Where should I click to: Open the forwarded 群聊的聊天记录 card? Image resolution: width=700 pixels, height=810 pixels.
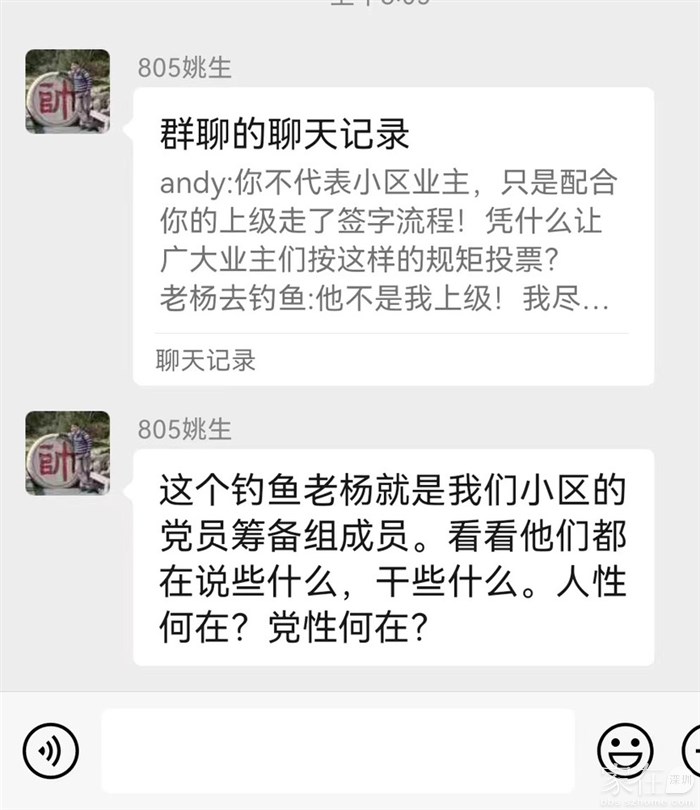pos(393,236)
